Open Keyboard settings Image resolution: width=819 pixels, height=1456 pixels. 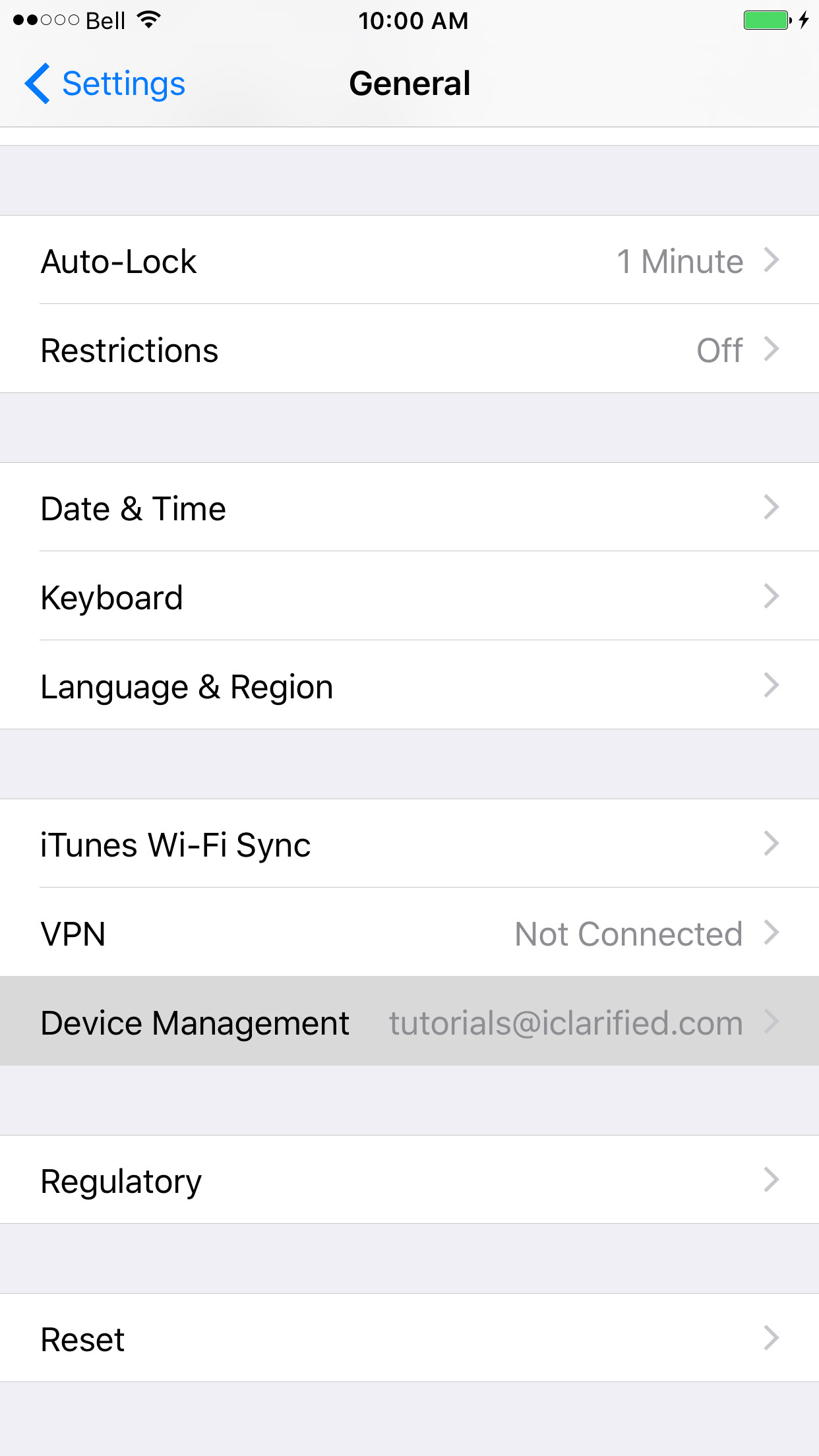pyautogui.click(x=409, y=597)
